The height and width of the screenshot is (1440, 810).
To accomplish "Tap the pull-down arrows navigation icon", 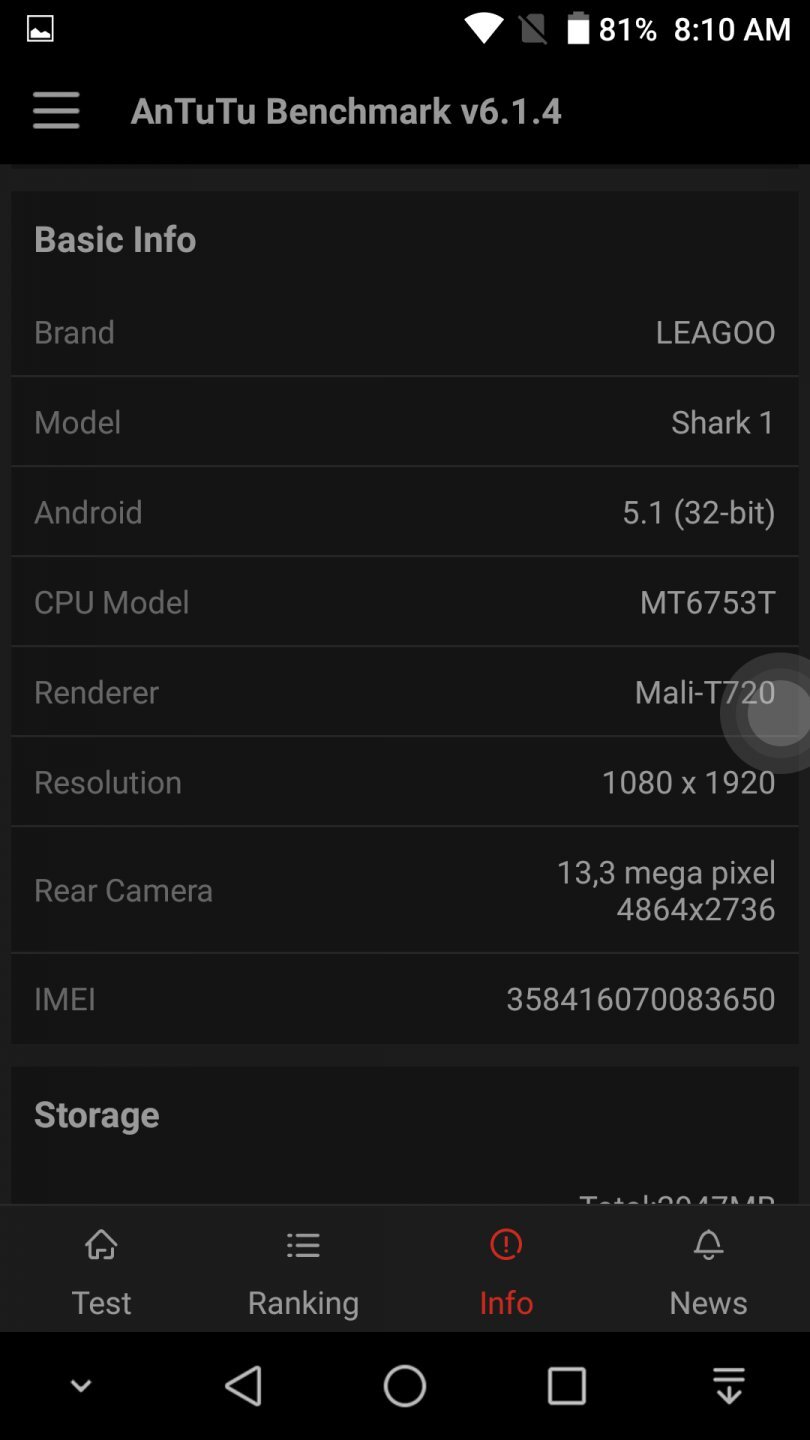I will coord(728,1386).
